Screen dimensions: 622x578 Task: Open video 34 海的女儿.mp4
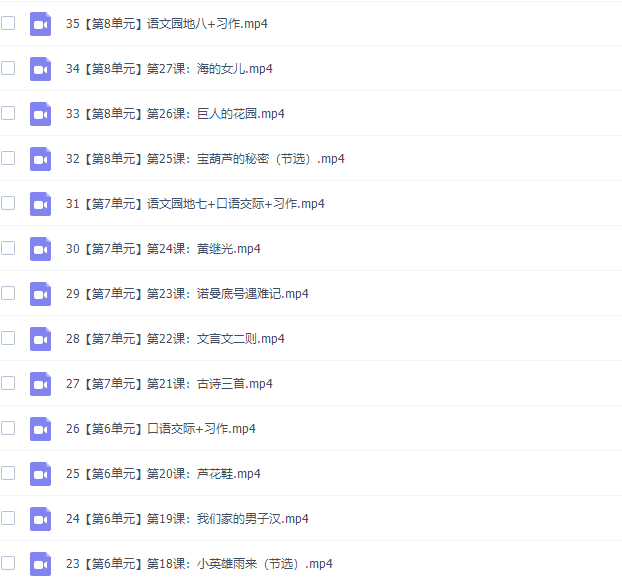168,68
